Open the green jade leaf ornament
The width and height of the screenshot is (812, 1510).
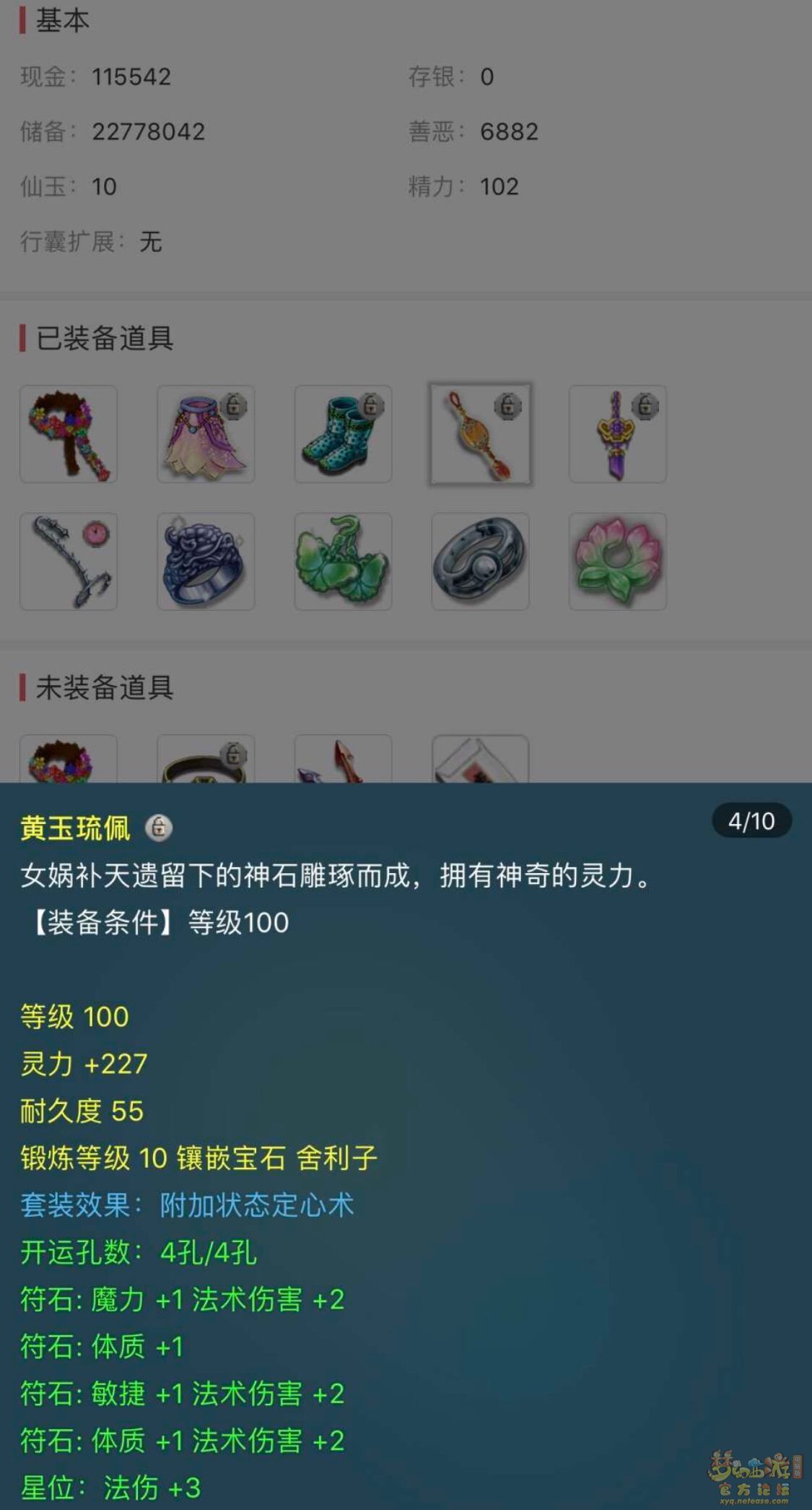pyautogui.click(x=343, y=561)
